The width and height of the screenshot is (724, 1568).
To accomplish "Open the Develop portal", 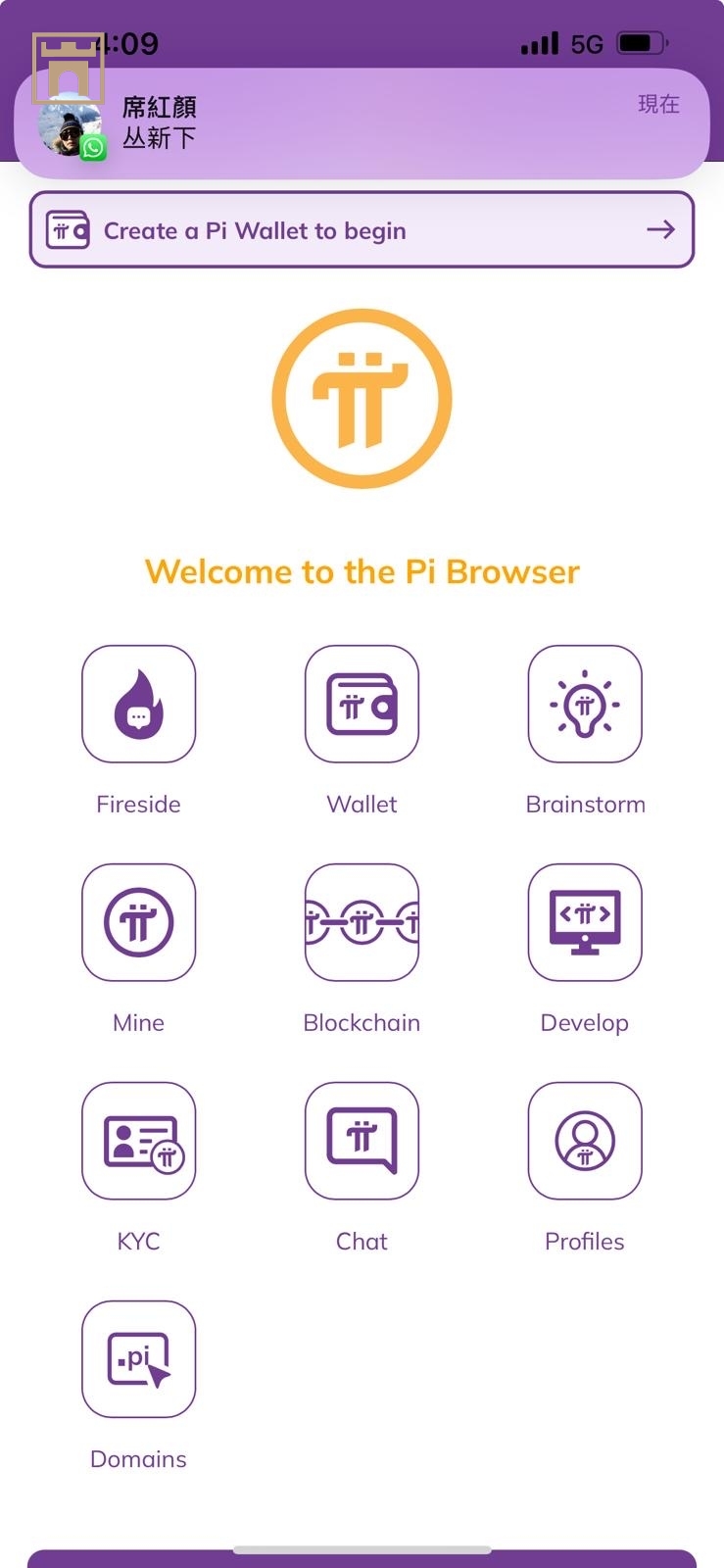I will click(x=585, y=922).
